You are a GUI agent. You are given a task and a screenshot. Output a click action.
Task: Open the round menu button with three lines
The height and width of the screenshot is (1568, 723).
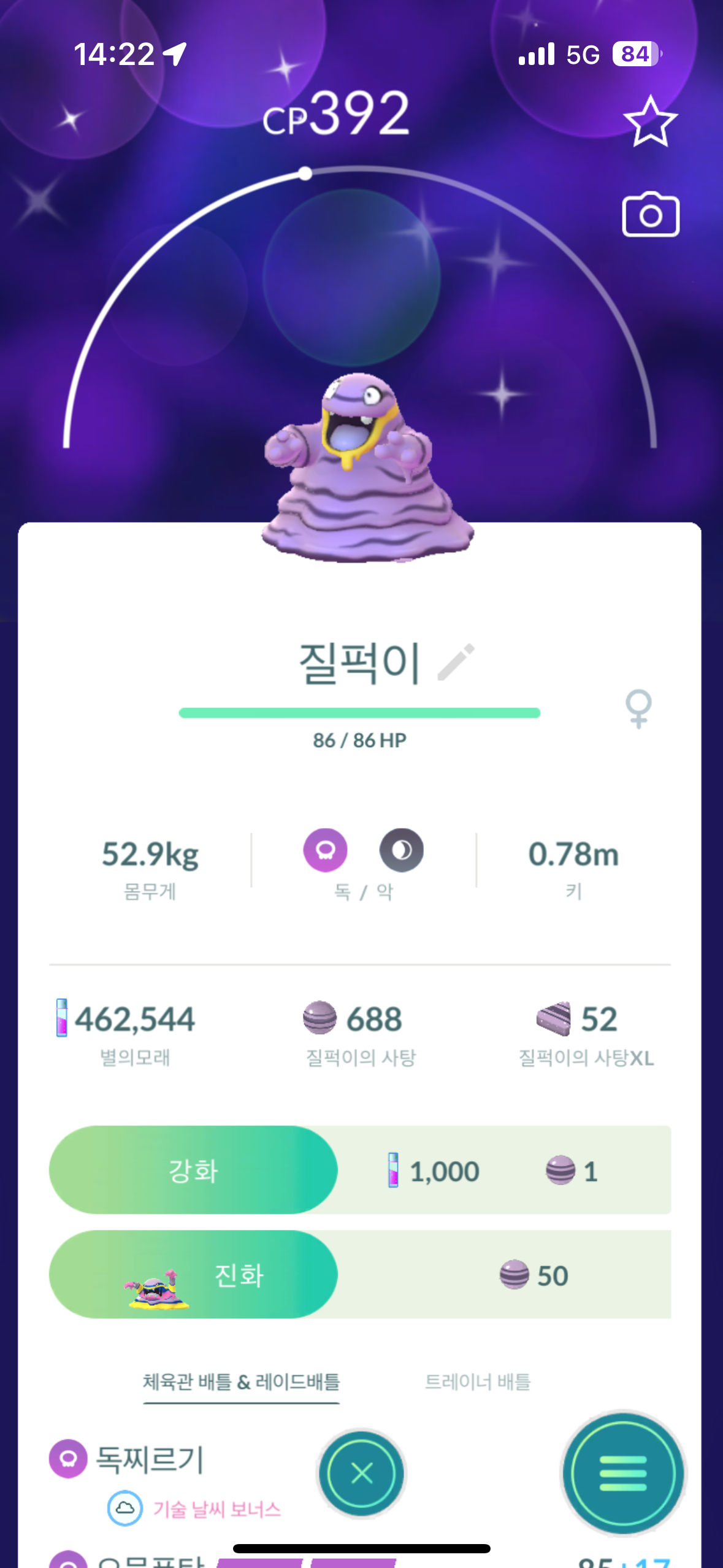(x=623, y=1473)
